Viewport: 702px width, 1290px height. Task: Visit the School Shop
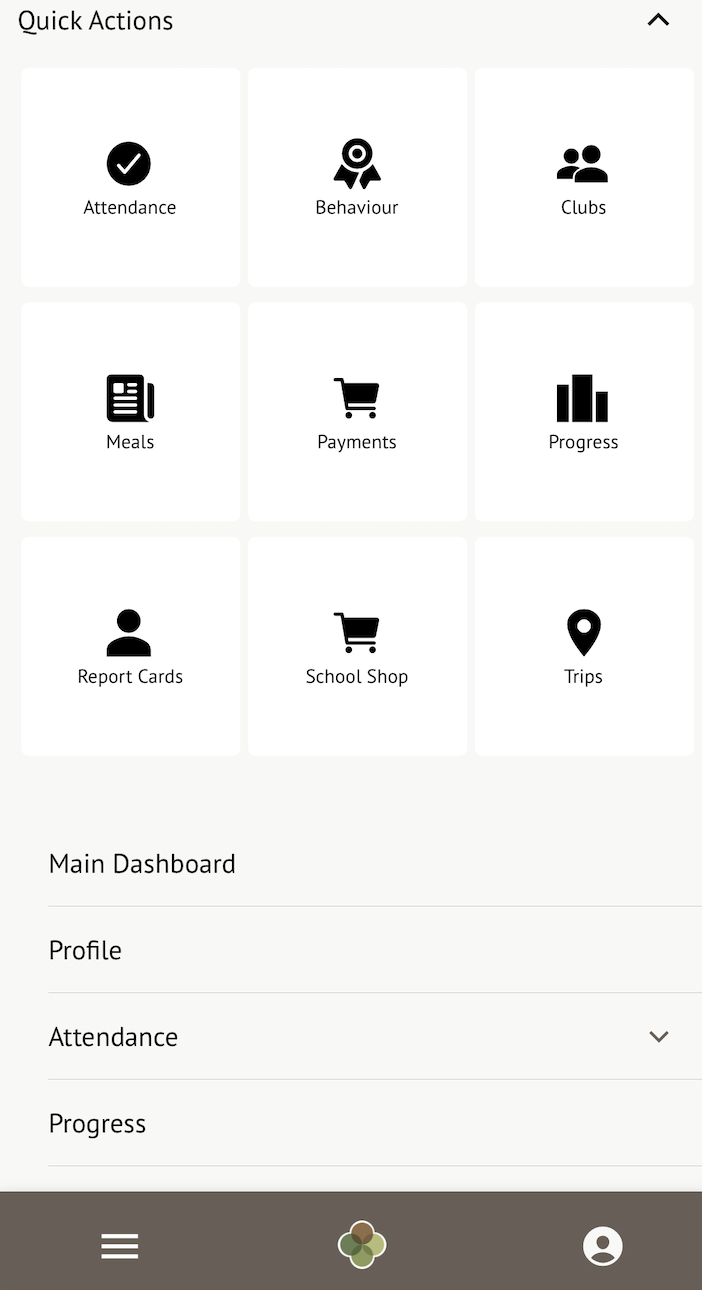click(x=357, y=647)
